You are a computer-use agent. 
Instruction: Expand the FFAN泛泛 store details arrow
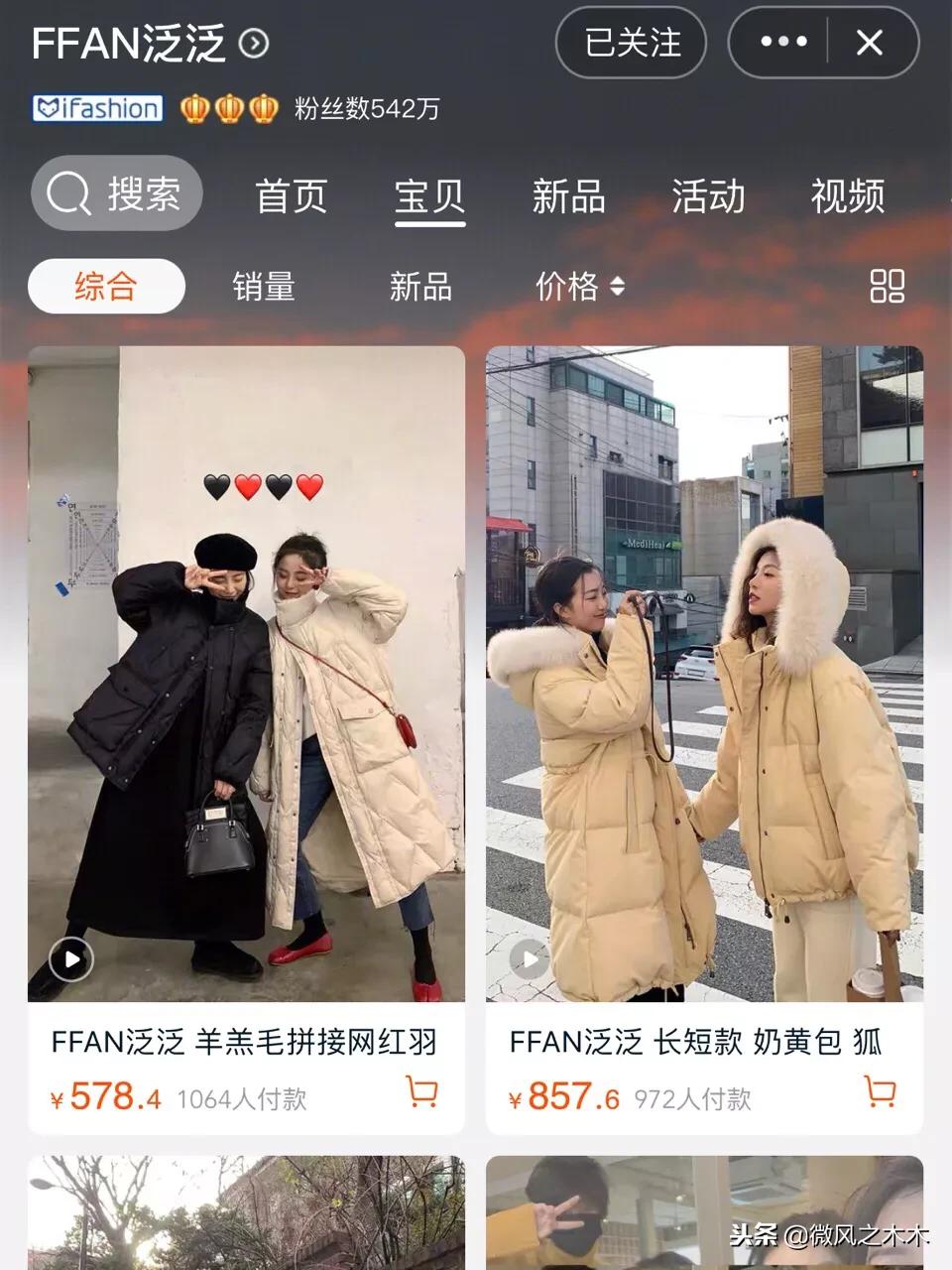point(256,42)
